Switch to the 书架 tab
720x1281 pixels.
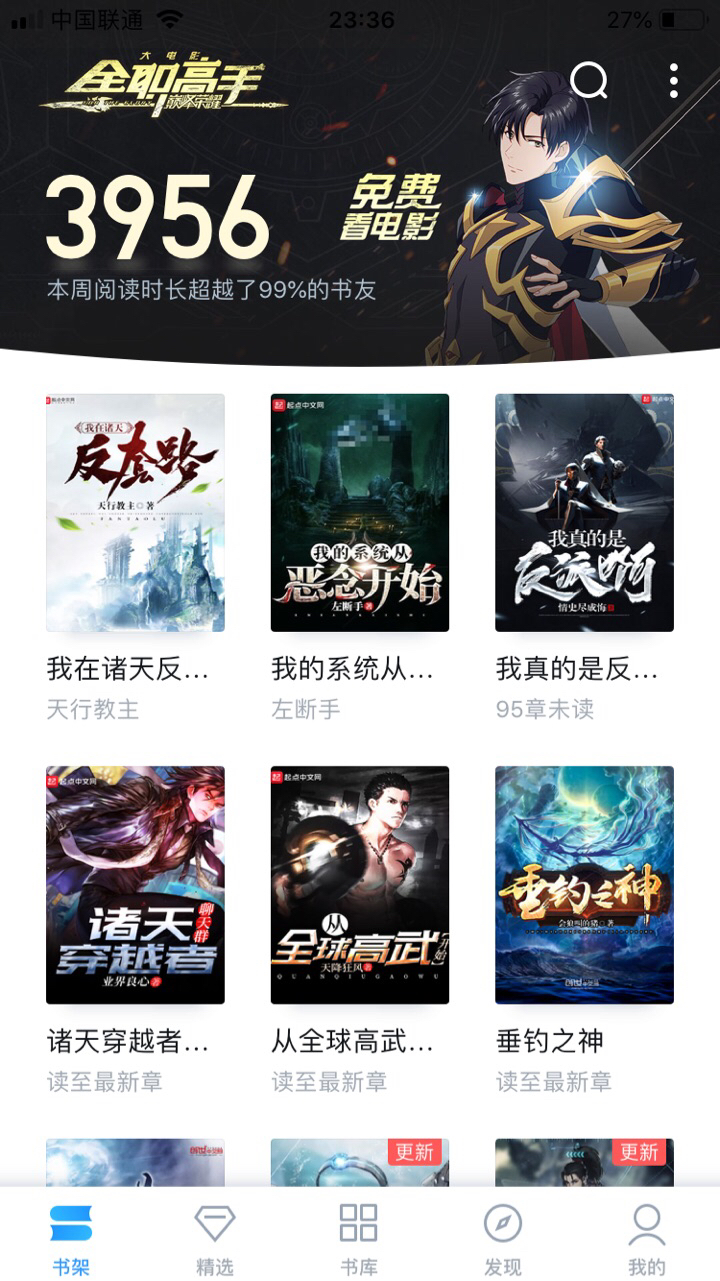click(71, 1238)
